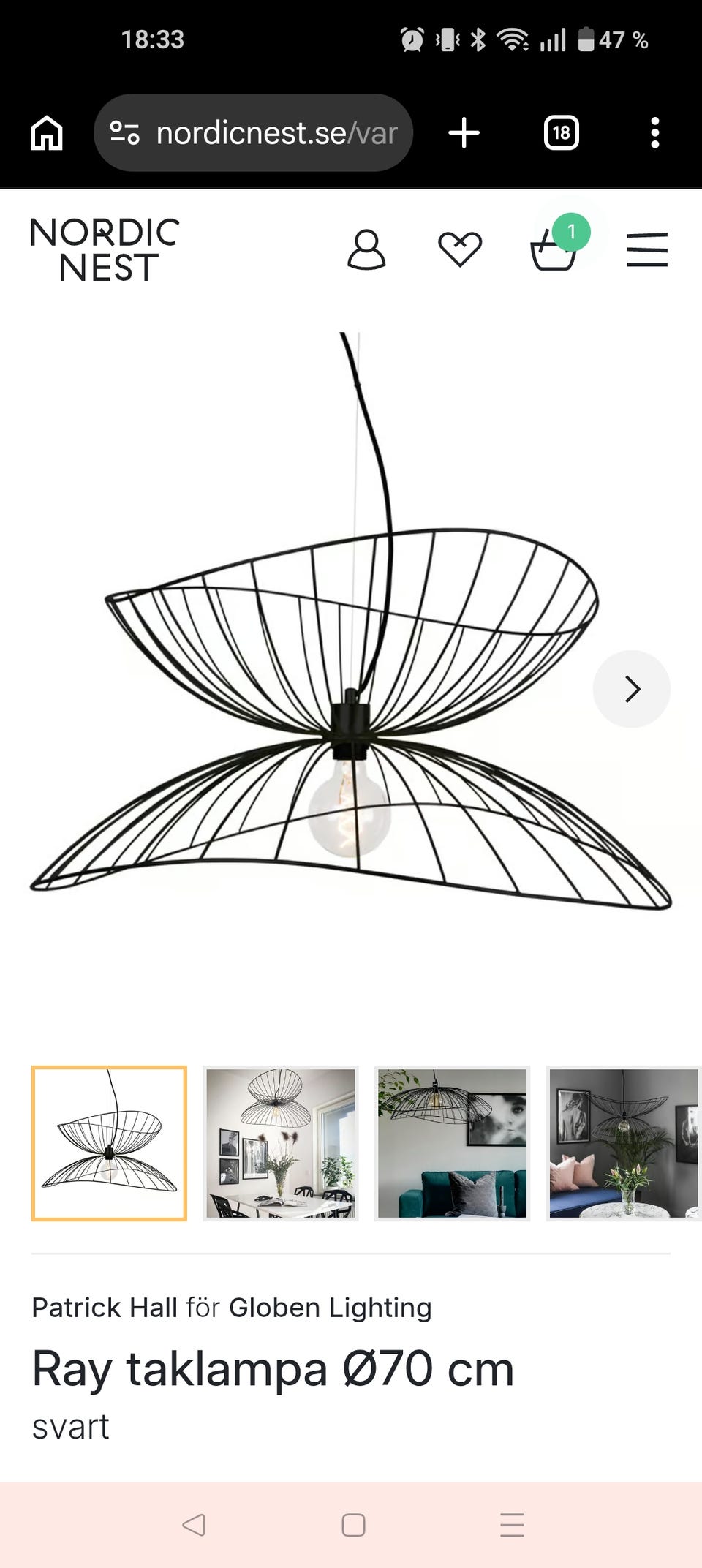
Task: Open the hamburger site menu
Action: pyautogui.click(x=647, y=250)
